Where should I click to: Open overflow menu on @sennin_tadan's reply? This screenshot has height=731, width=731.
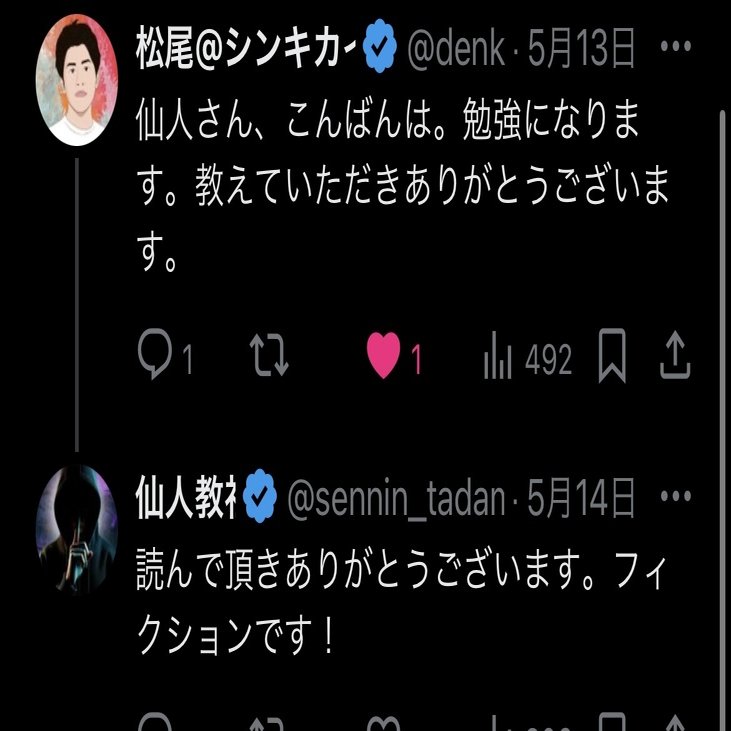click(x=679, y=497)
